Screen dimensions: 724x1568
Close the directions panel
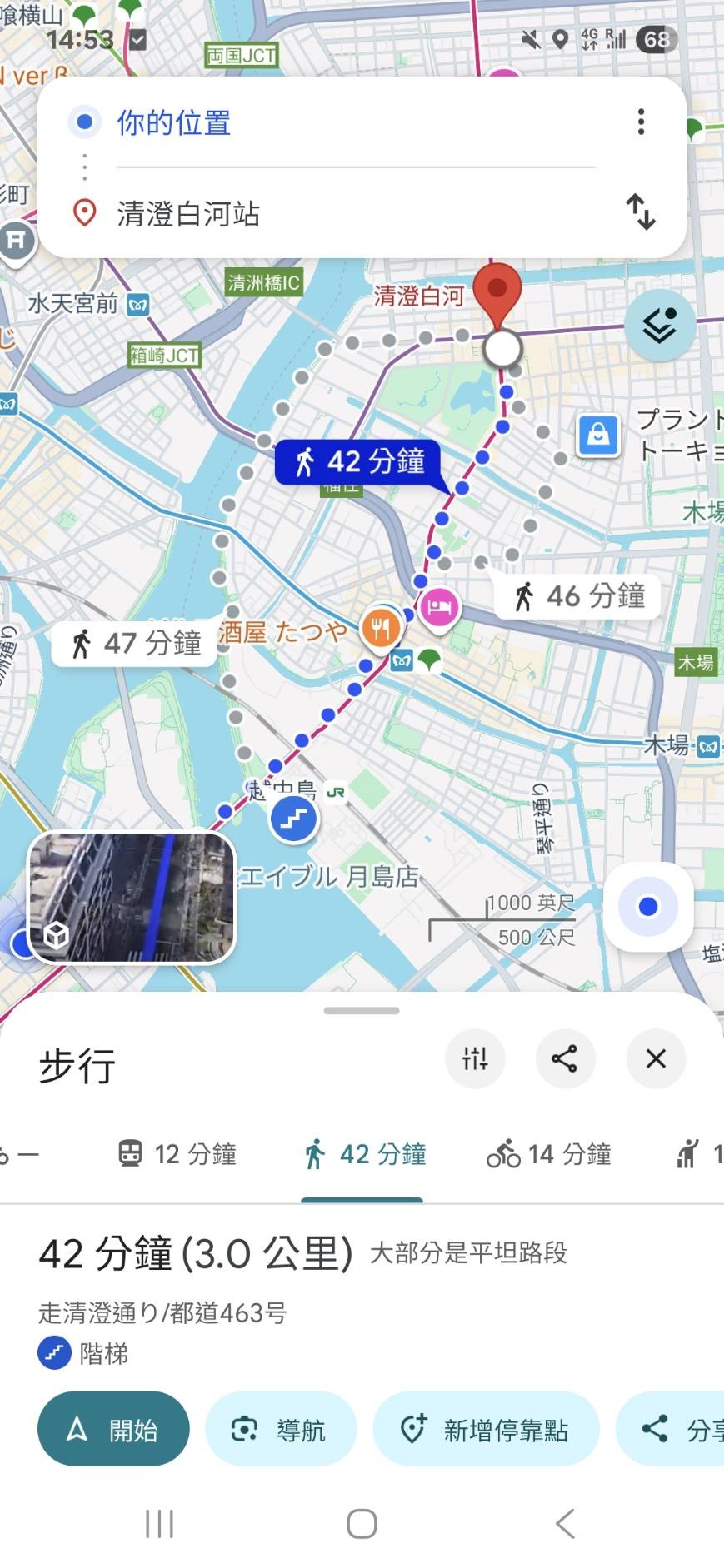click(656, 1058)
